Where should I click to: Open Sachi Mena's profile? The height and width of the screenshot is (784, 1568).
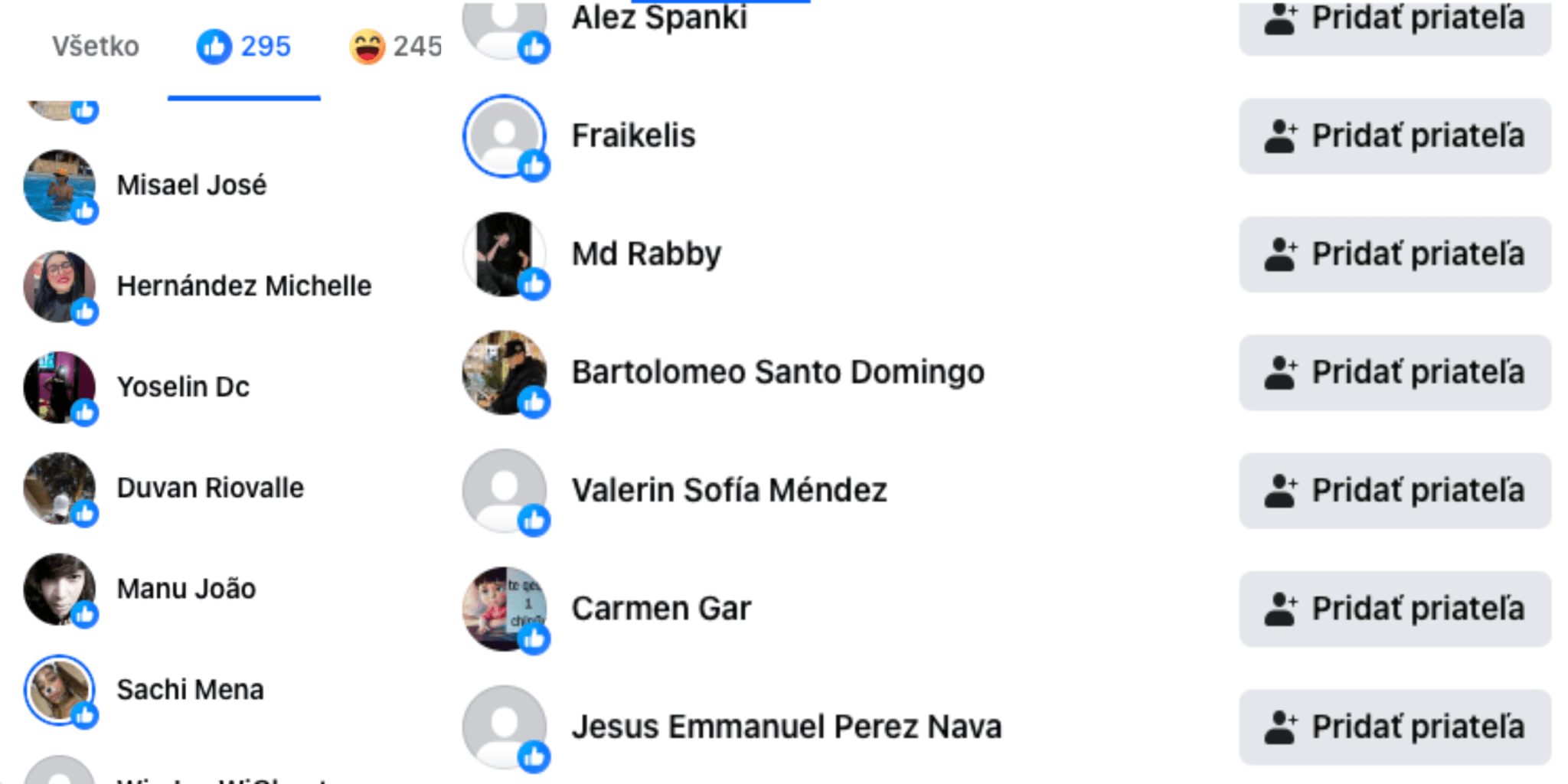pos(190,691)
